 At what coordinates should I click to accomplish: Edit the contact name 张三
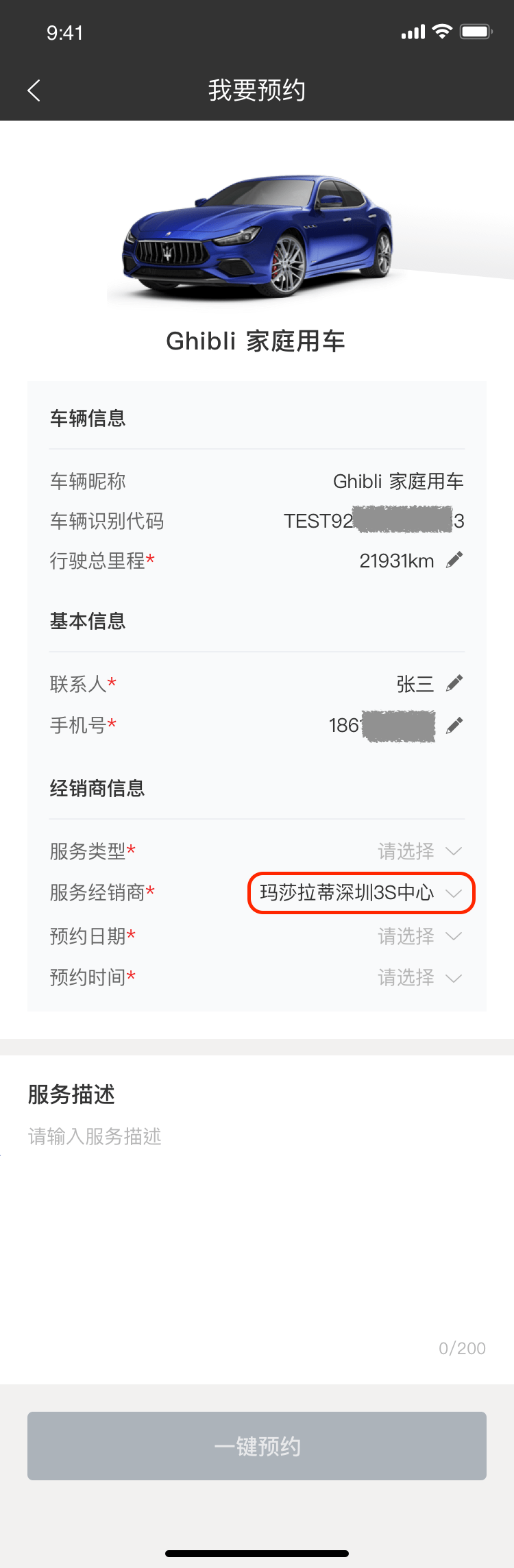tap(454, 683)
